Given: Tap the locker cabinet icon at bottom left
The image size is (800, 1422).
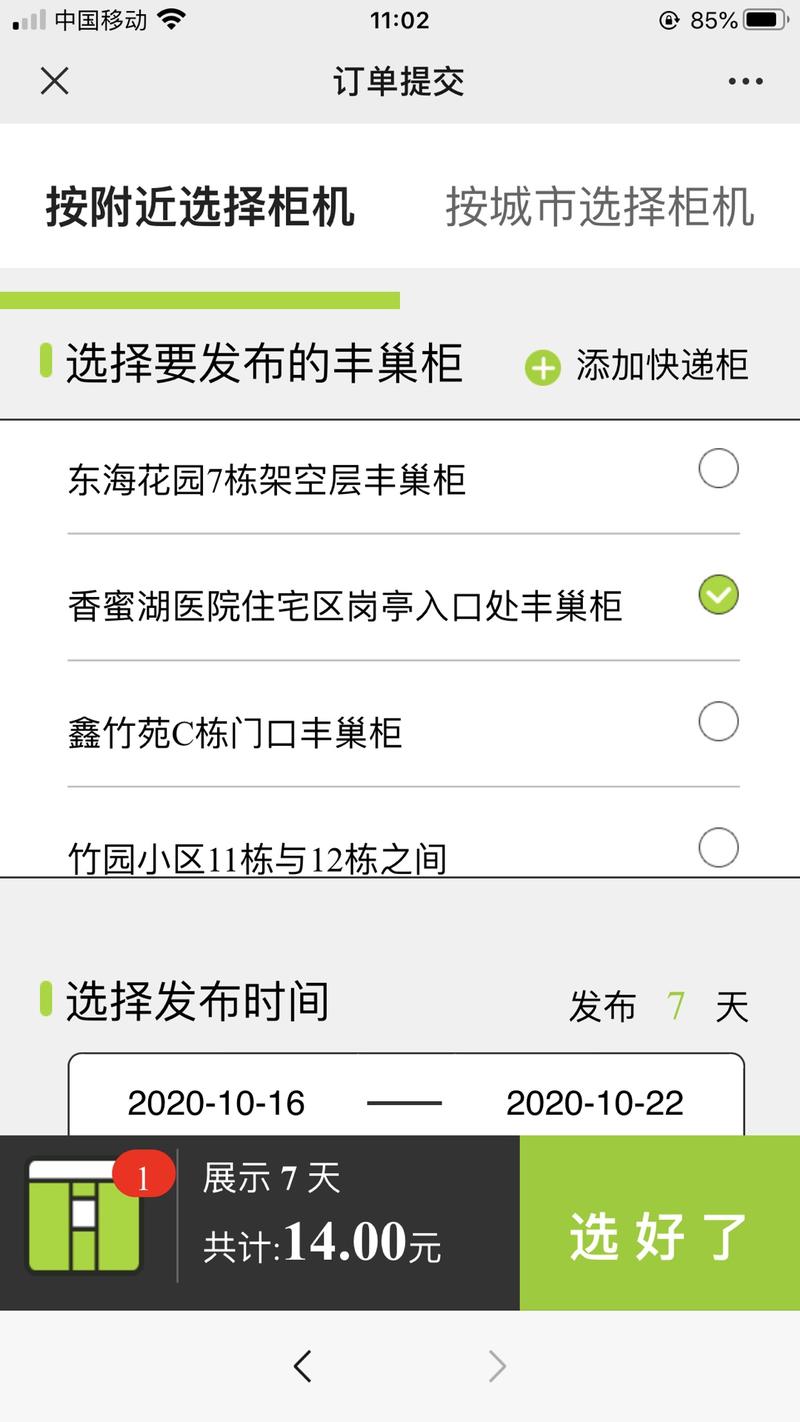Looking at the screenshot, I should [85, 1218].
